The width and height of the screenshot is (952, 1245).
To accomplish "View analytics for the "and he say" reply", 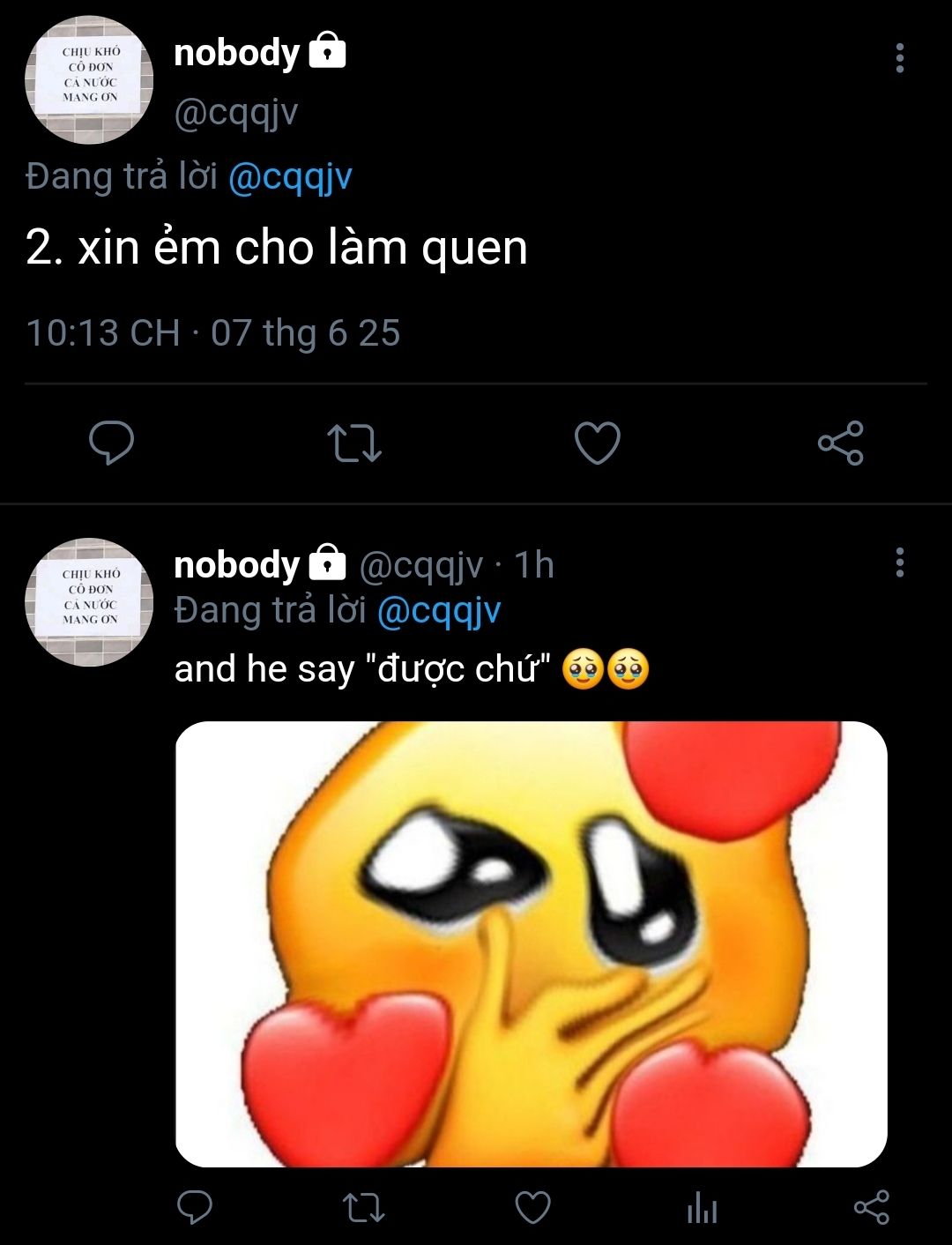I will tap(702, 1207).
